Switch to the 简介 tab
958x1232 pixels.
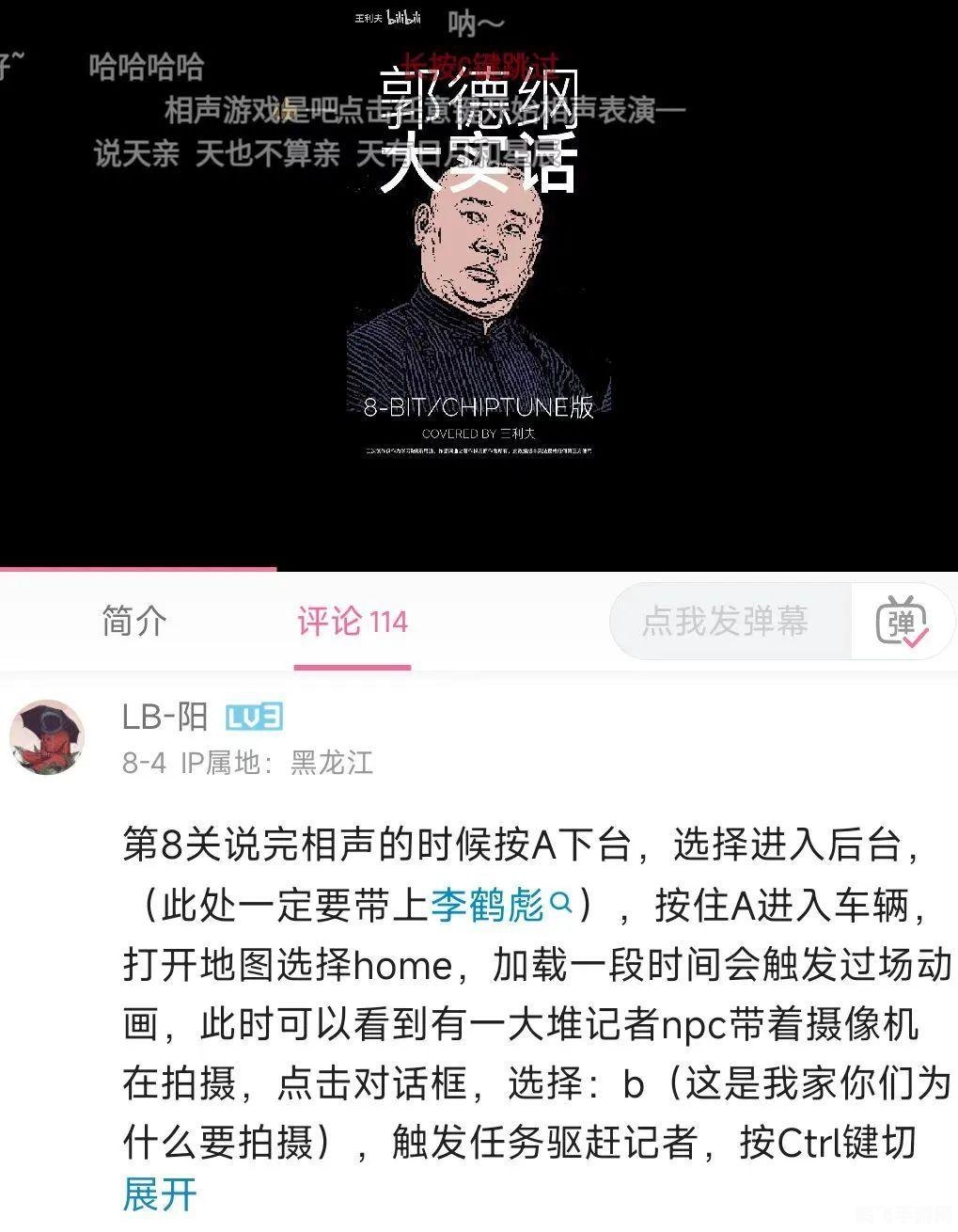click(x=132, y=621)
